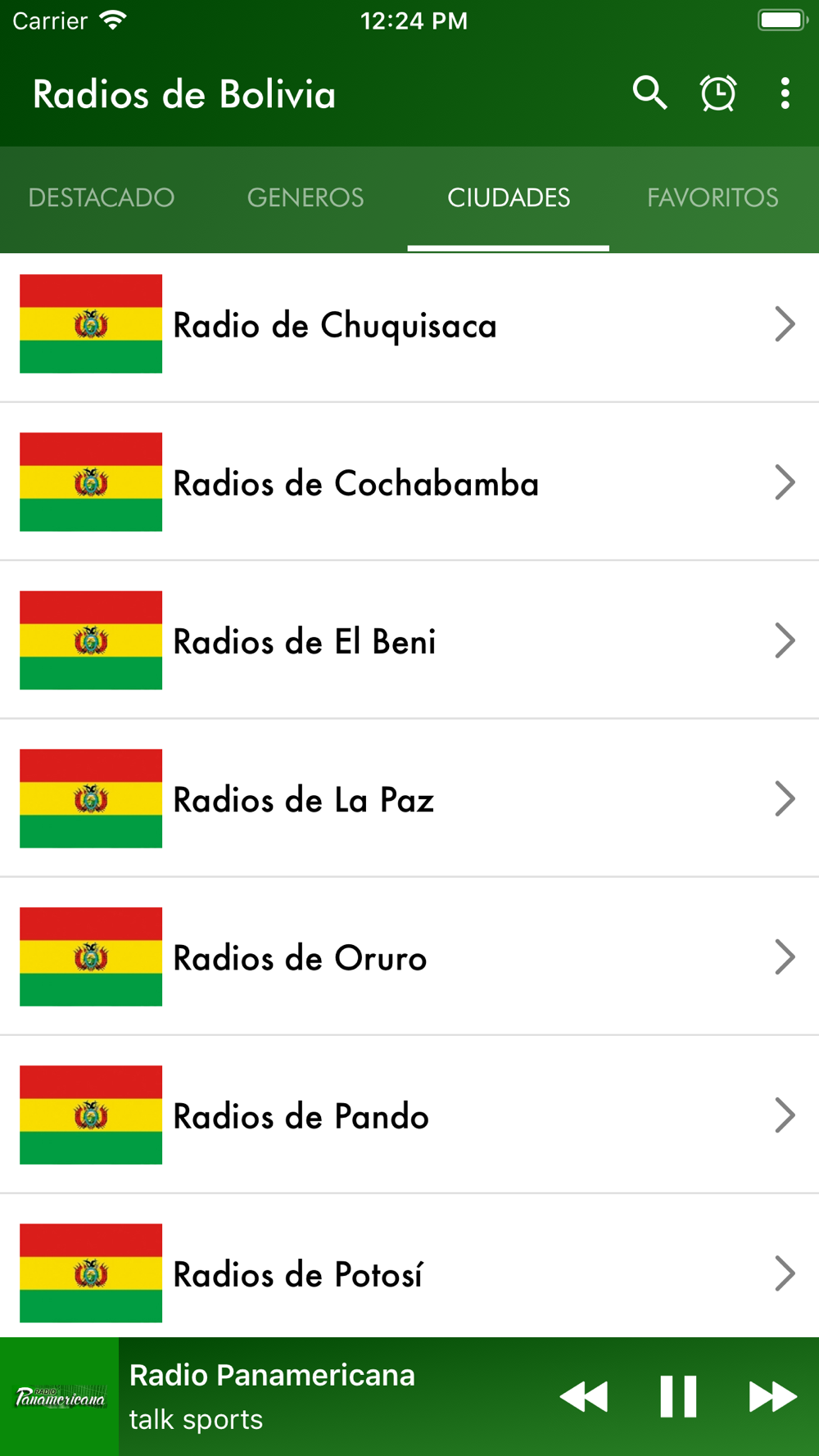Image resolution: width=819 pixels, height=1456 pixels.
Task: Select the Ciudades tab
Action: (509, 197)
